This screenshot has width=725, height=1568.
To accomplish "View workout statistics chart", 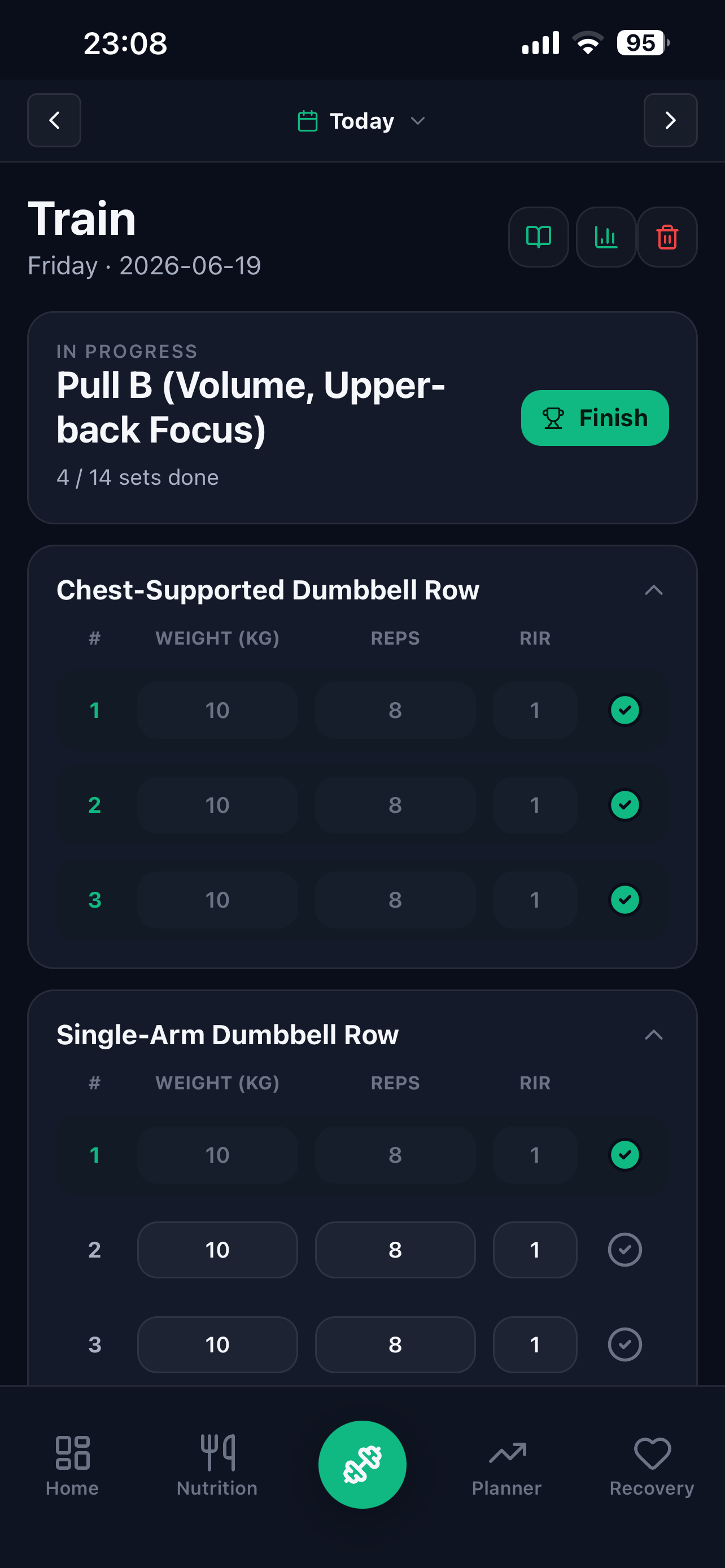I will tap(606, 237).
